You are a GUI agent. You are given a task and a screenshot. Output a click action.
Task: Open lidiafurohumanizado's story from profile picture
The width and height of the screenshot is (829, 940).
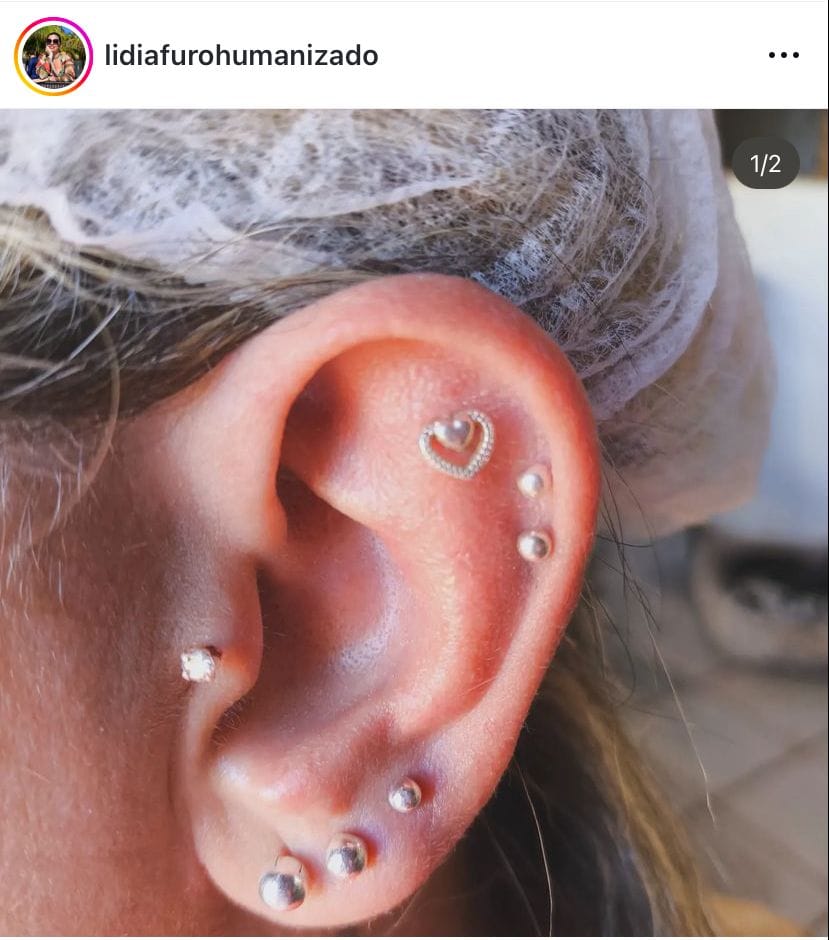tap(53, 56)
